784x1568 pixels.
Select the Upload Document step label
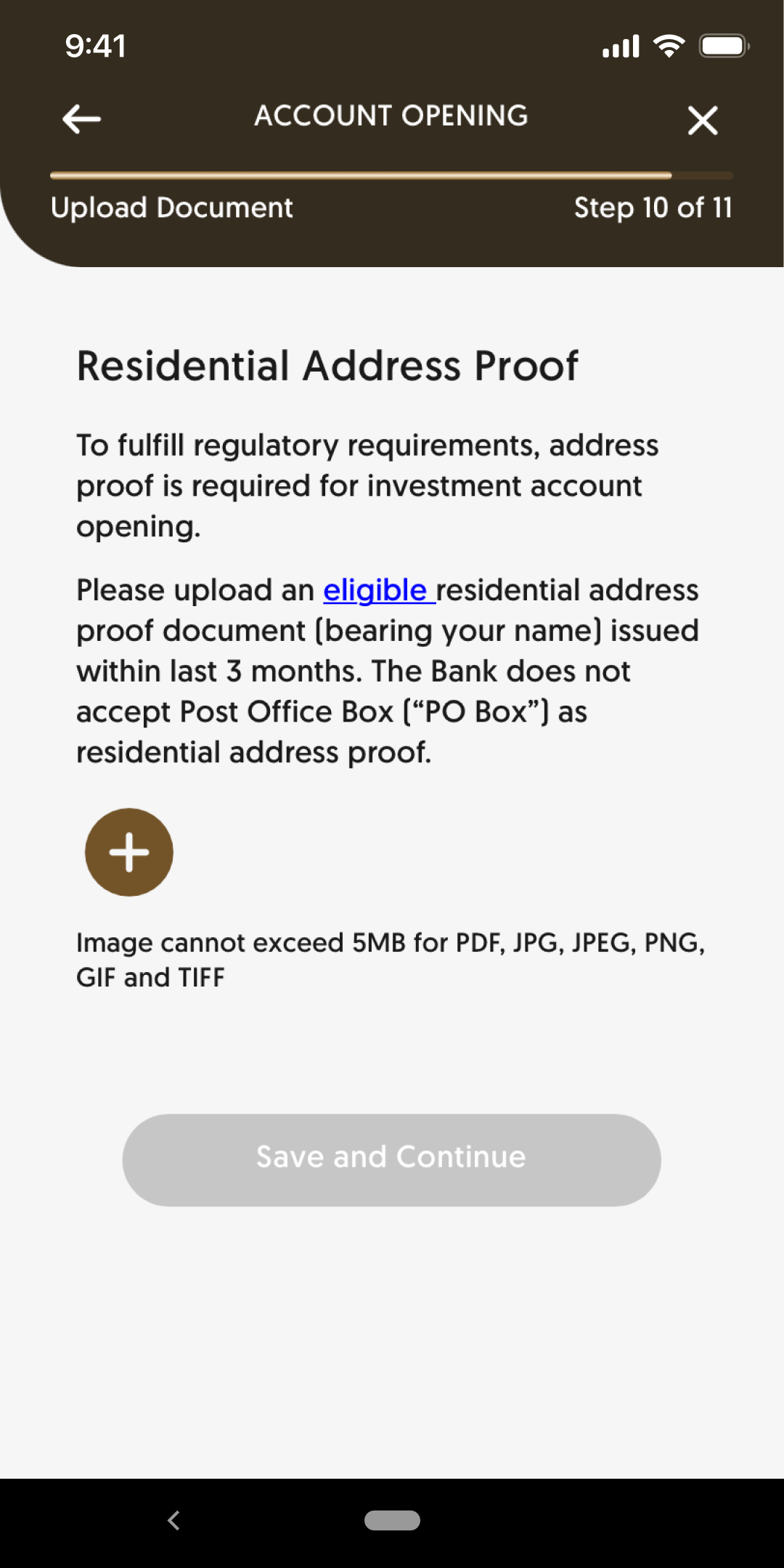tap(171, 208)
